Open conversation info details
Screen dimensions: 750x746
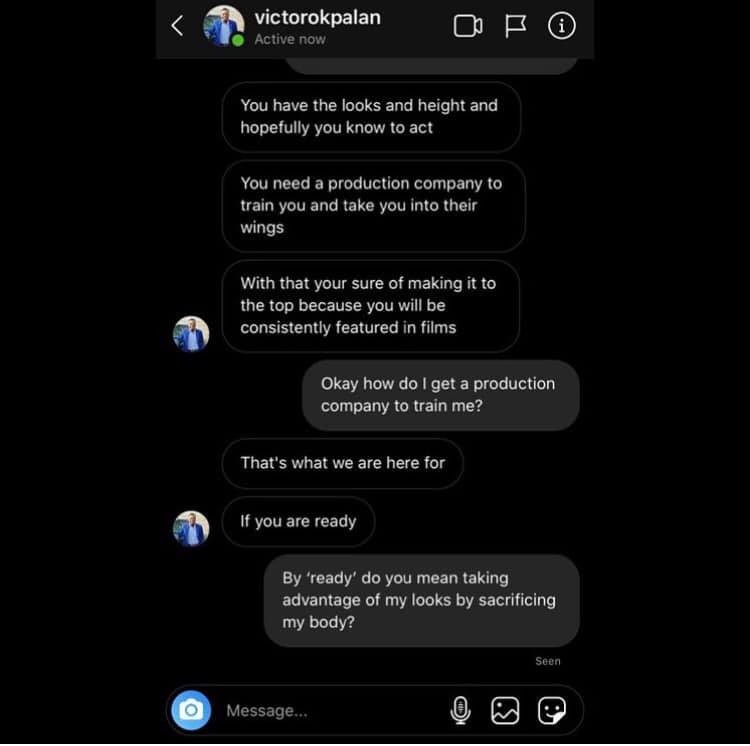(x=562, y=26)
